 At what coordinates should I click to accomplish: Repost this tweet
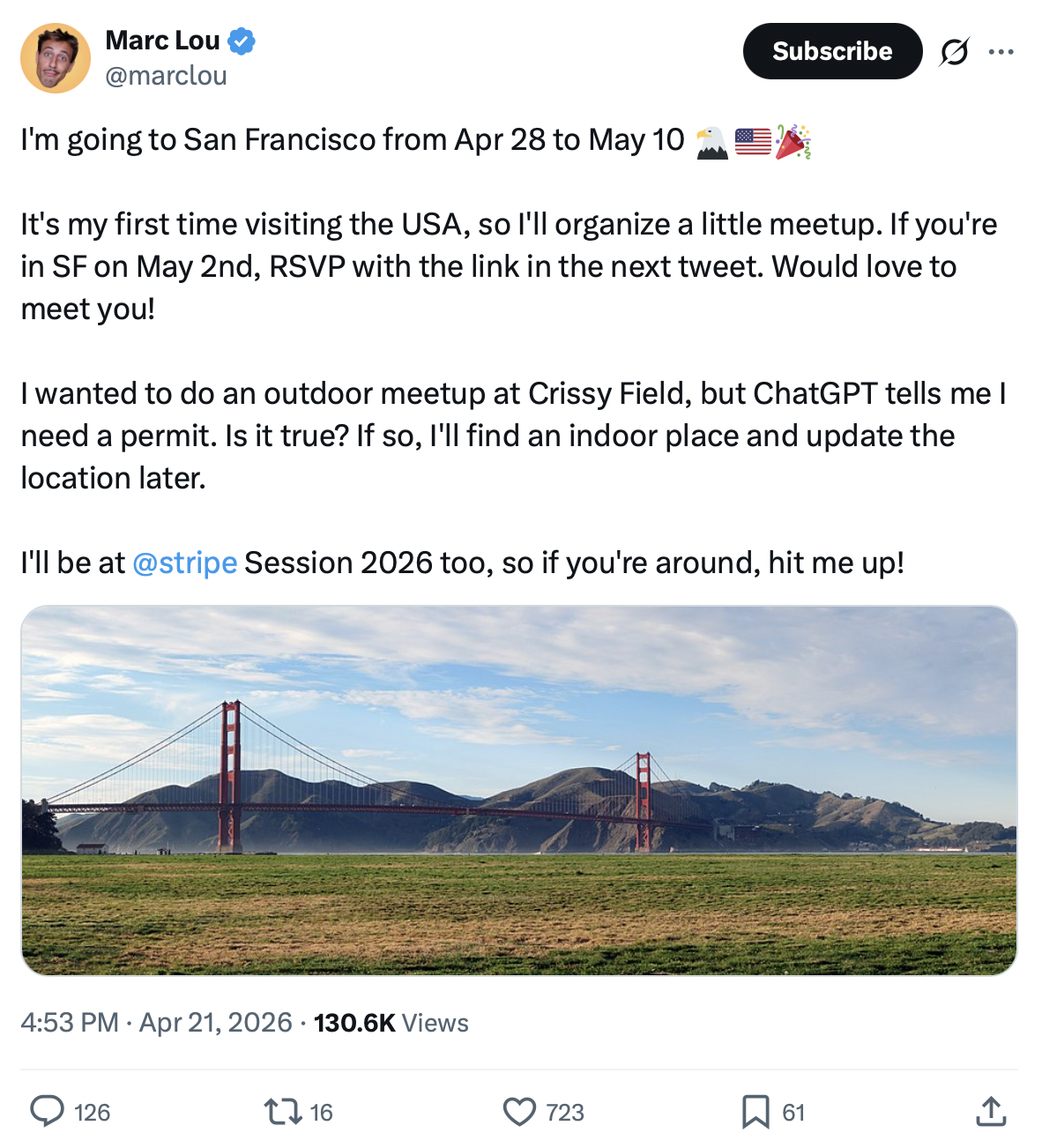pyautogui.click(x=283, y=1112)
